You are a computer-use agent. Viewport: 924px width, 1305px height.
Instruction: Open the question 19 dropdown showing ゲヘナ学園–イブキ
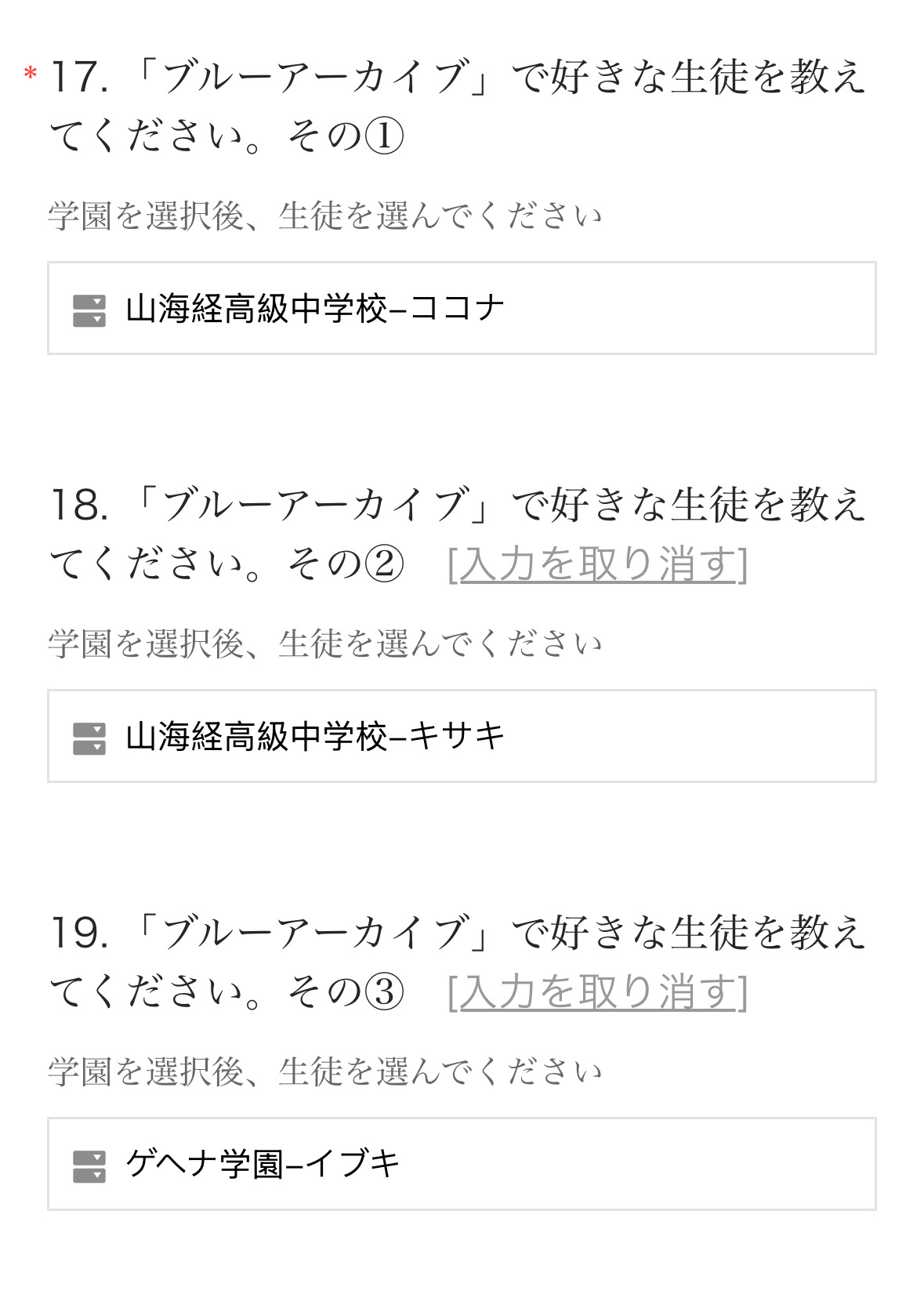pyautogui.click(x=461, y=1164)
